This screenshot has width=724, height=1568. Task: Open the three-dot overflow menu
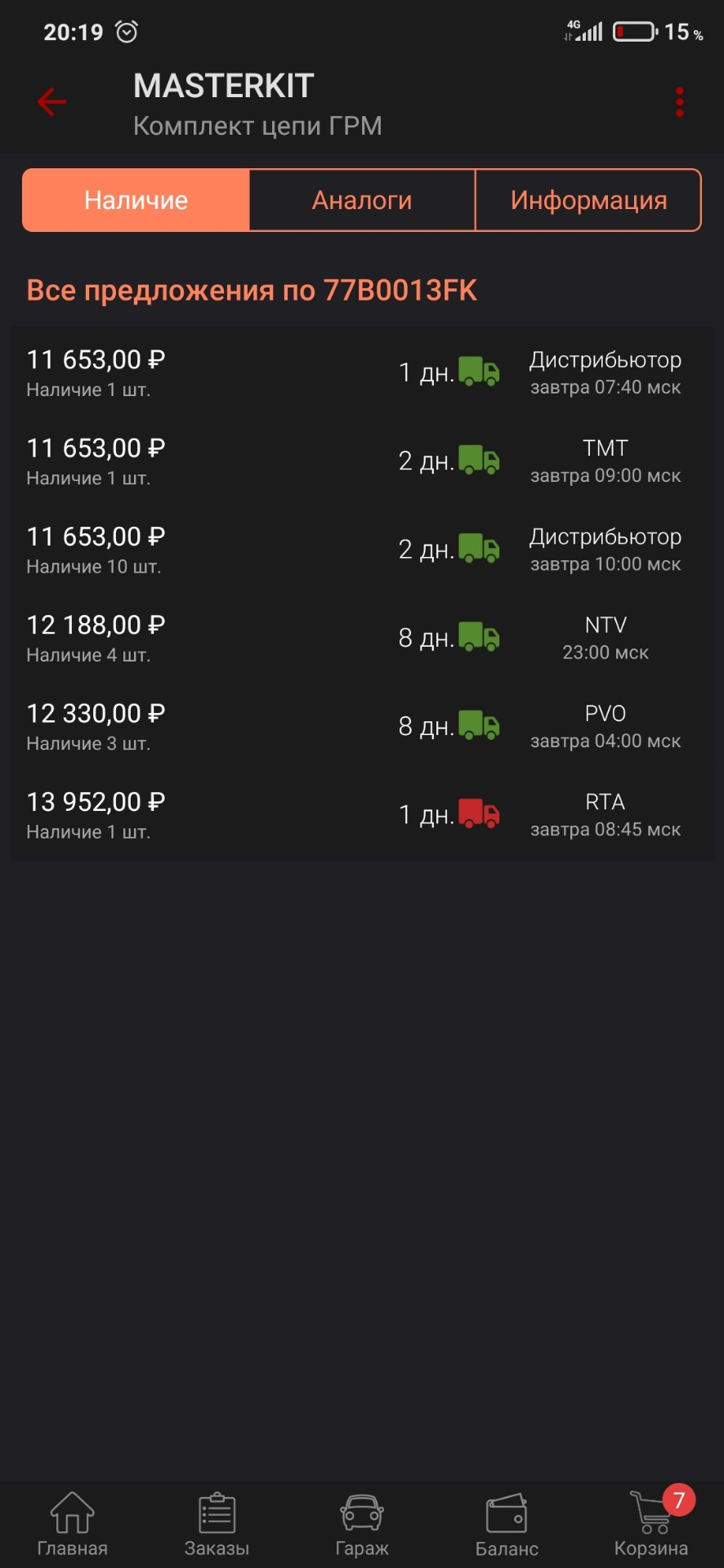678,101
